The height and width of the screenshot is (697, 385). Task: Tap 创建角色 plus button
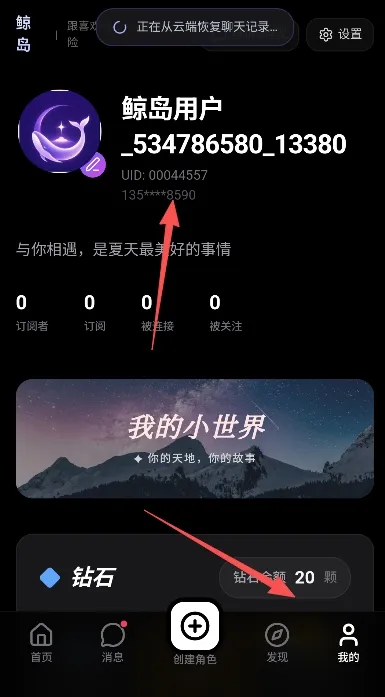pos(195,626)
